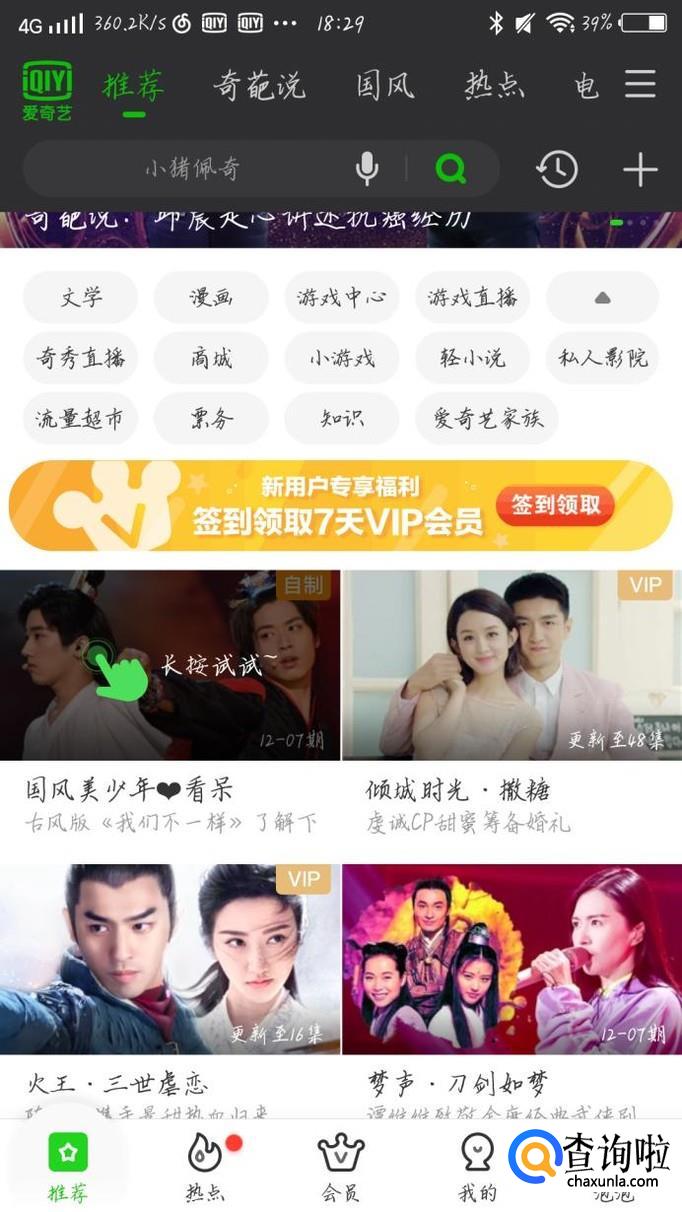Select the 文学 chip
This screenshot has height=1212, width=682.
click(x=81, y=297)
